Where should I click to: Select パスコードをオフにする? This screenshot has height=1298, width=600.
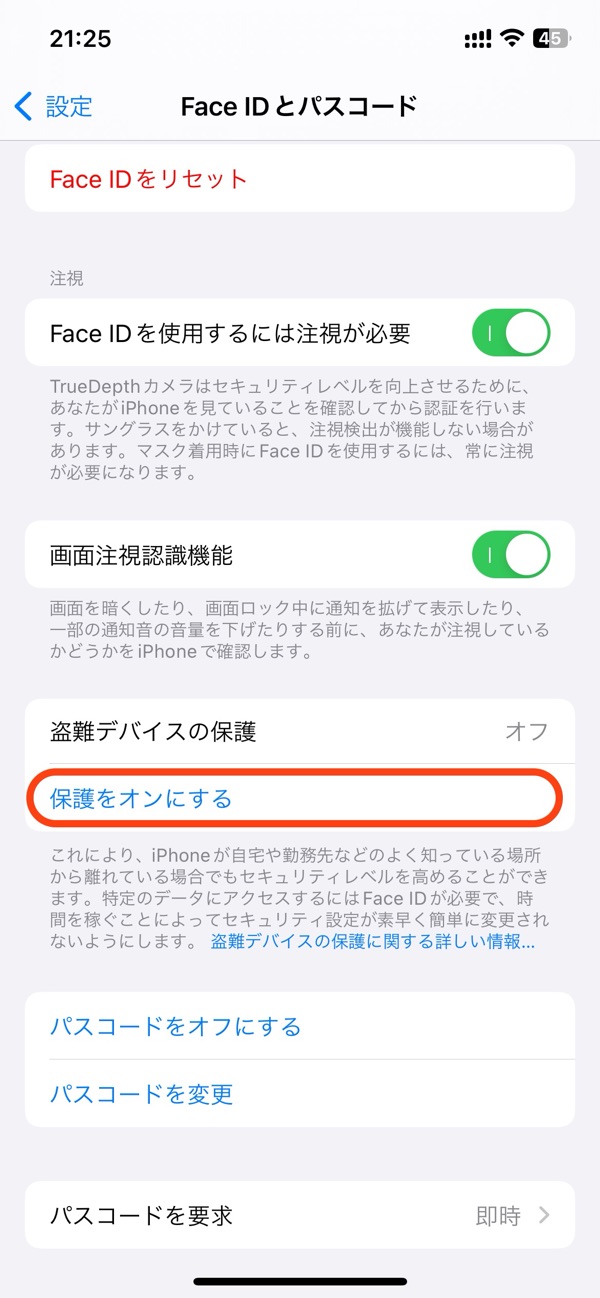(300, 1026)
